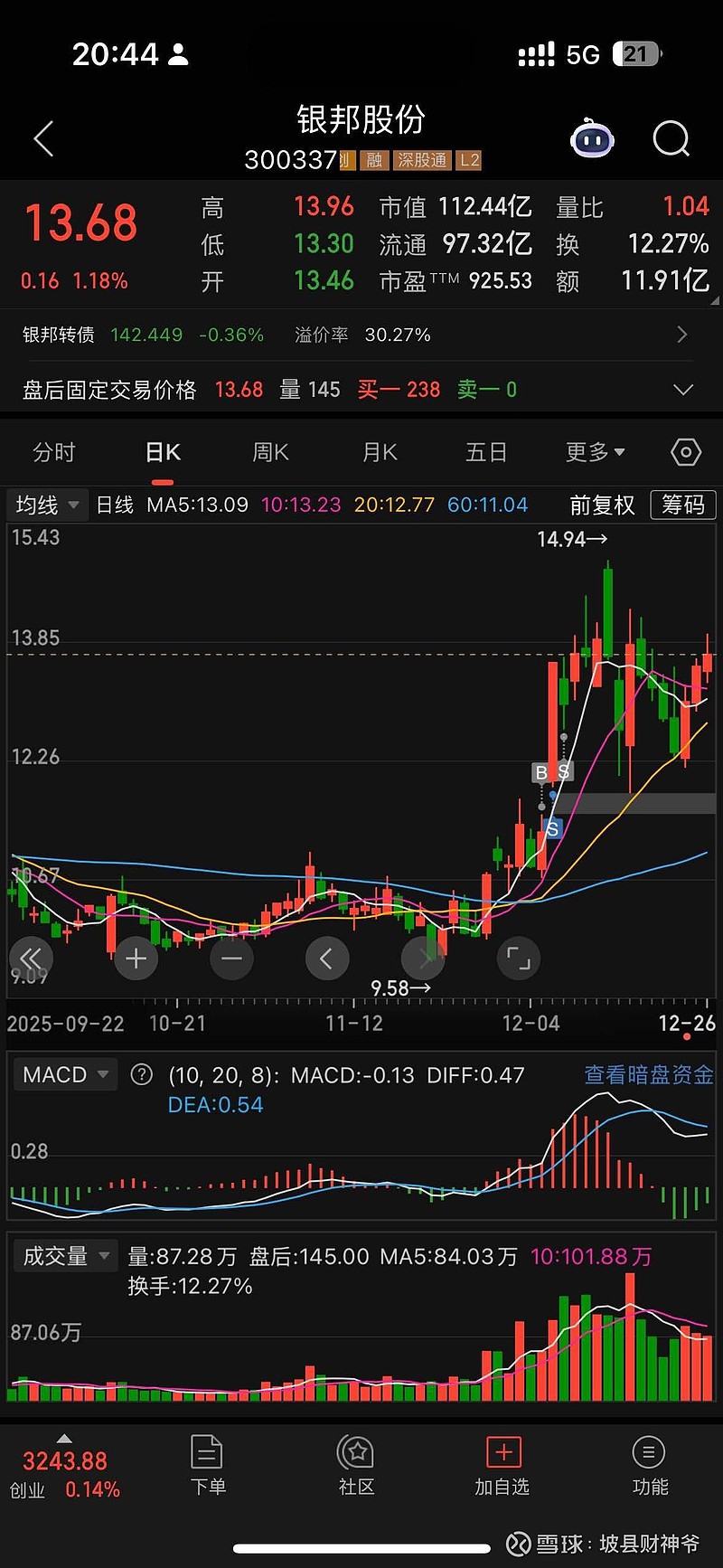Open the 查看暗盘资金 link
This screenshot has width=723, height=1568.
(x=649, y=1074)
